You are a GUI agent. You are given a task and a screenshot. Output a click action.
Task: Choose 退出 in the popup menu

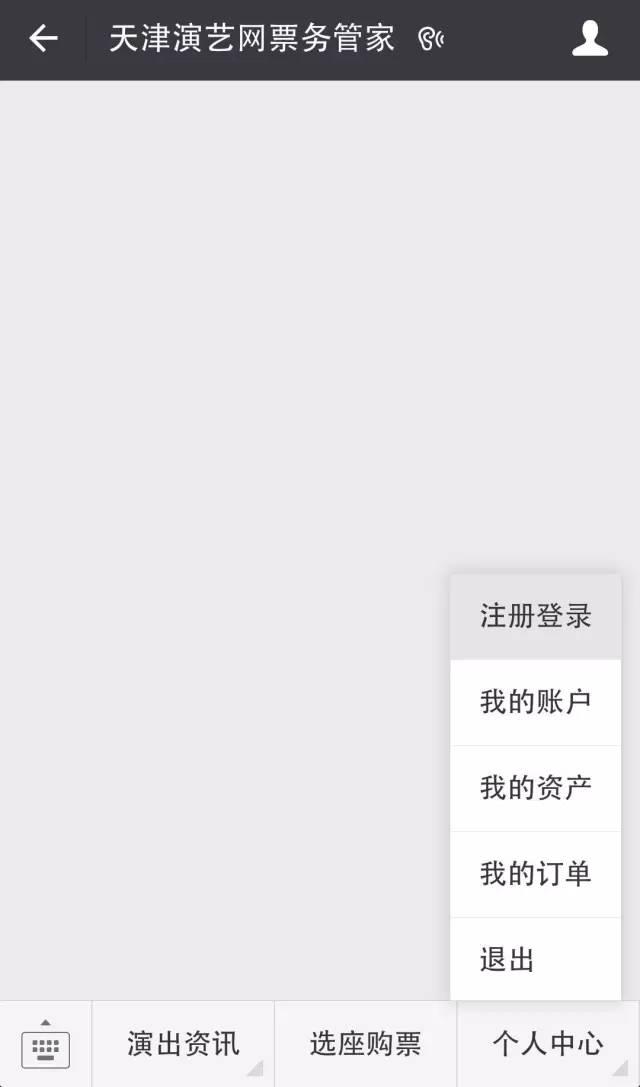[x=535, y=959]
